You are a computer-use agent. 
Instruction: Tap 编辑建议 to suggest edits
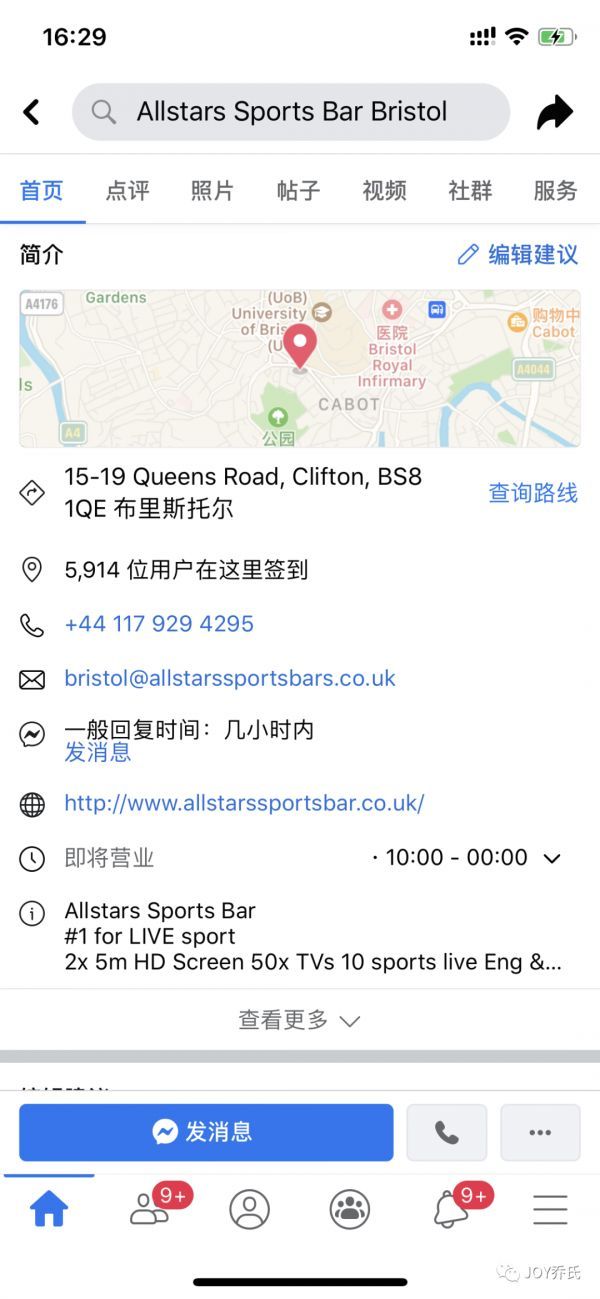pos(518,255)
